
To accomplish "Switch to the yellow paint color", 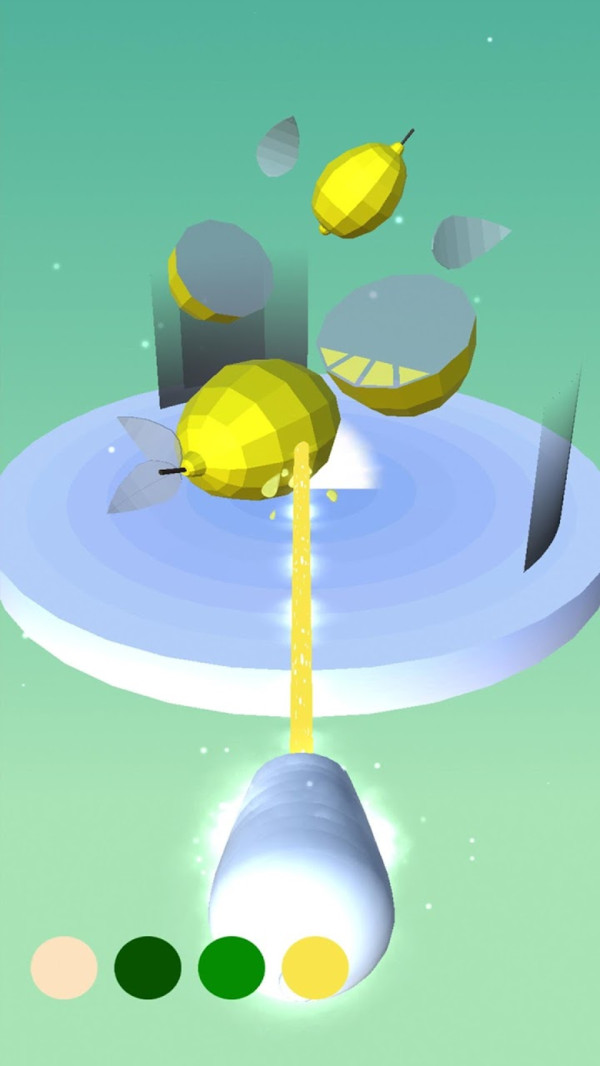I will pos(315,968).
